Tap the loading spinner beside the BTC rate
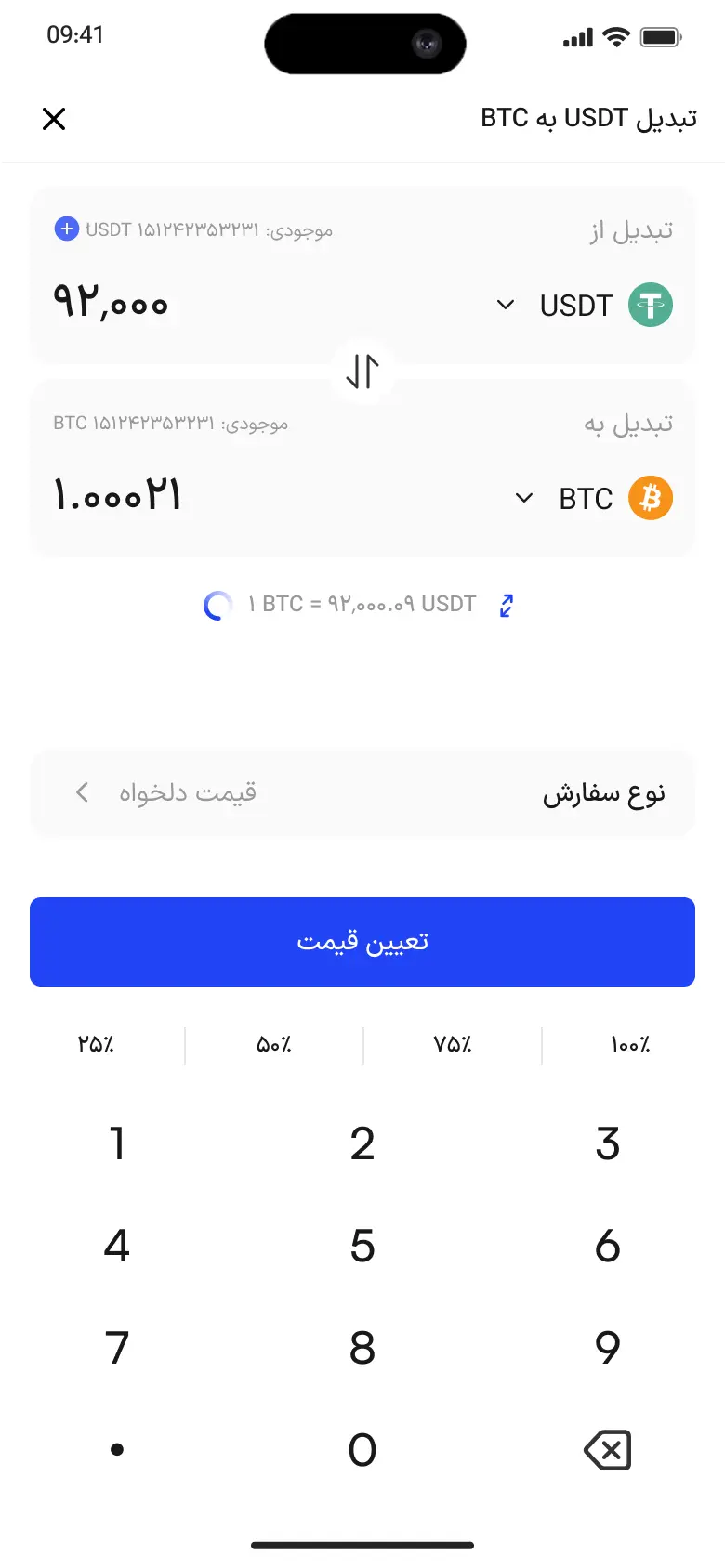The height and width of the screenshot is (1568, 725). click(217, 604)
